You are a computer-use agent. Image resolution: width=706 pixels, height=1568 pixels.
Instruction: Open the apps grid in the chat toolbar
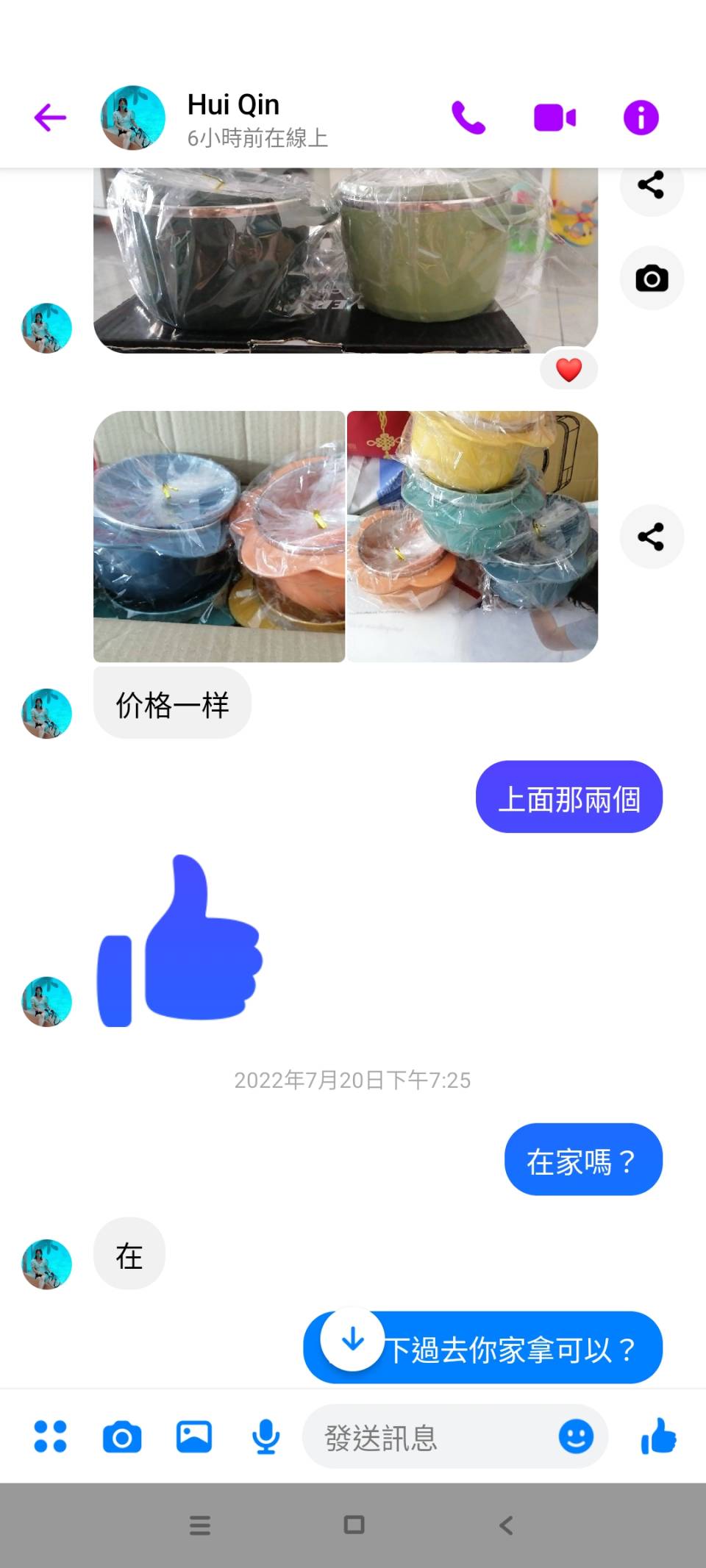[x=50, y=1436]
